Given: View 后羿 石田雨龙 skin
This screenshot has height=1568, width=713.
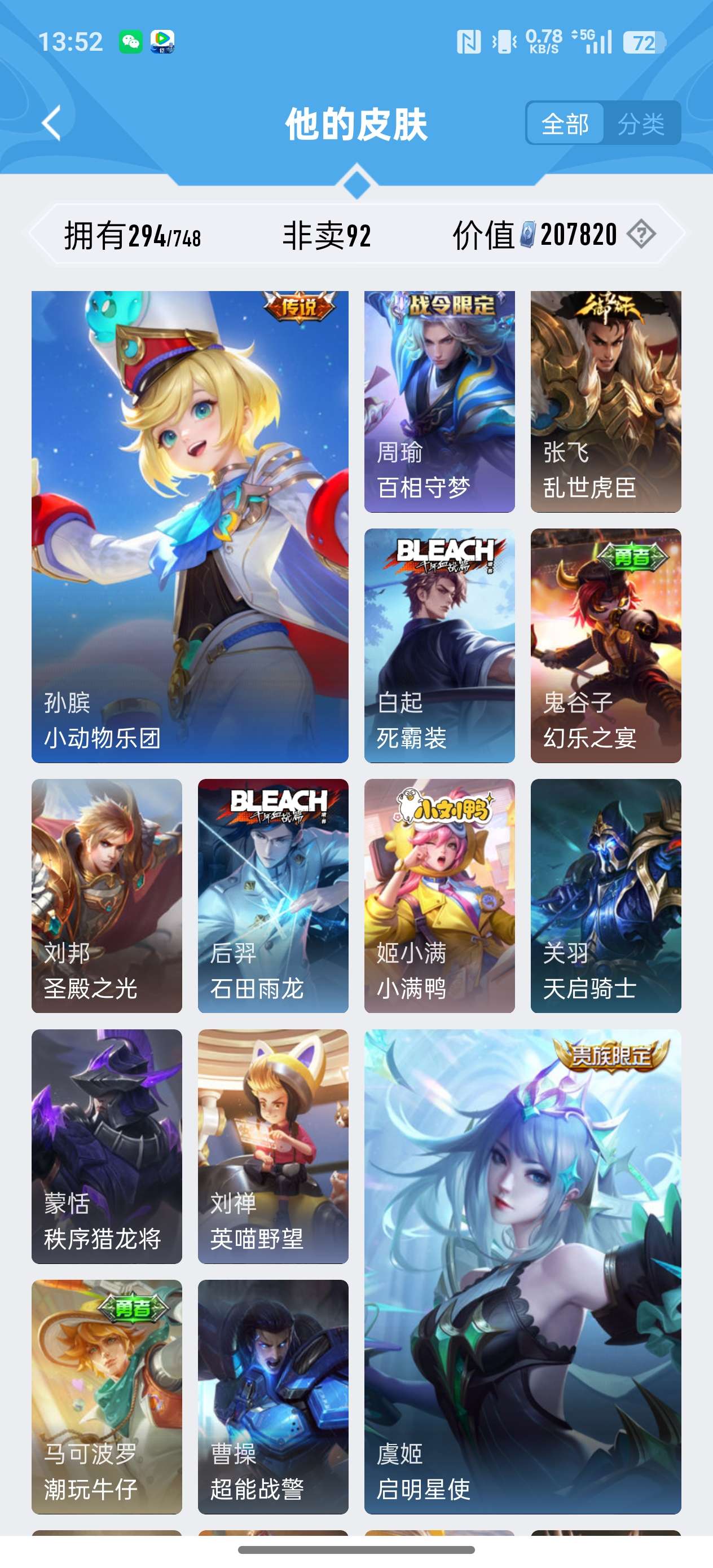Looking at the screenshot, I should 273,895.
